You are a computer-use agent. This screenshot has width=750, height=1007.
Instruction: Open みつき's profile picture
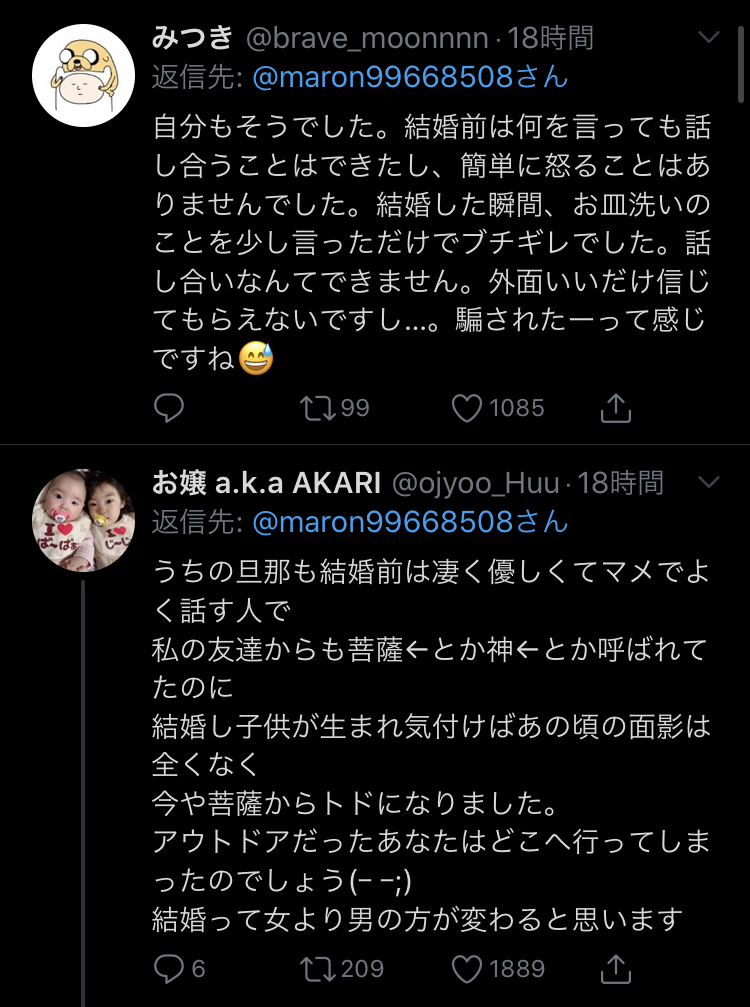pos(83,75)
